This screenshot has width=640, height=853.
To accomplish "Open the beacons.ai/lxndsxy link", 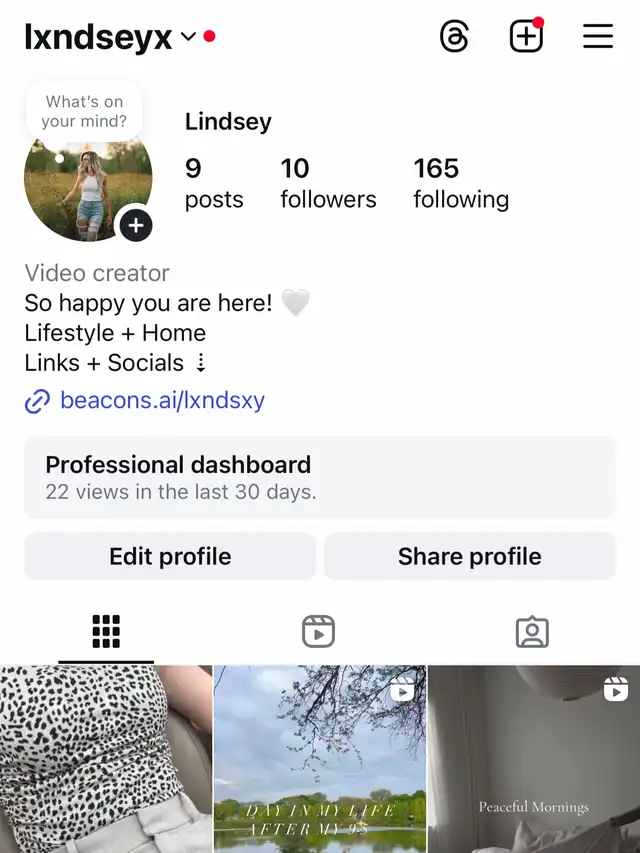I will coord(162,401).
